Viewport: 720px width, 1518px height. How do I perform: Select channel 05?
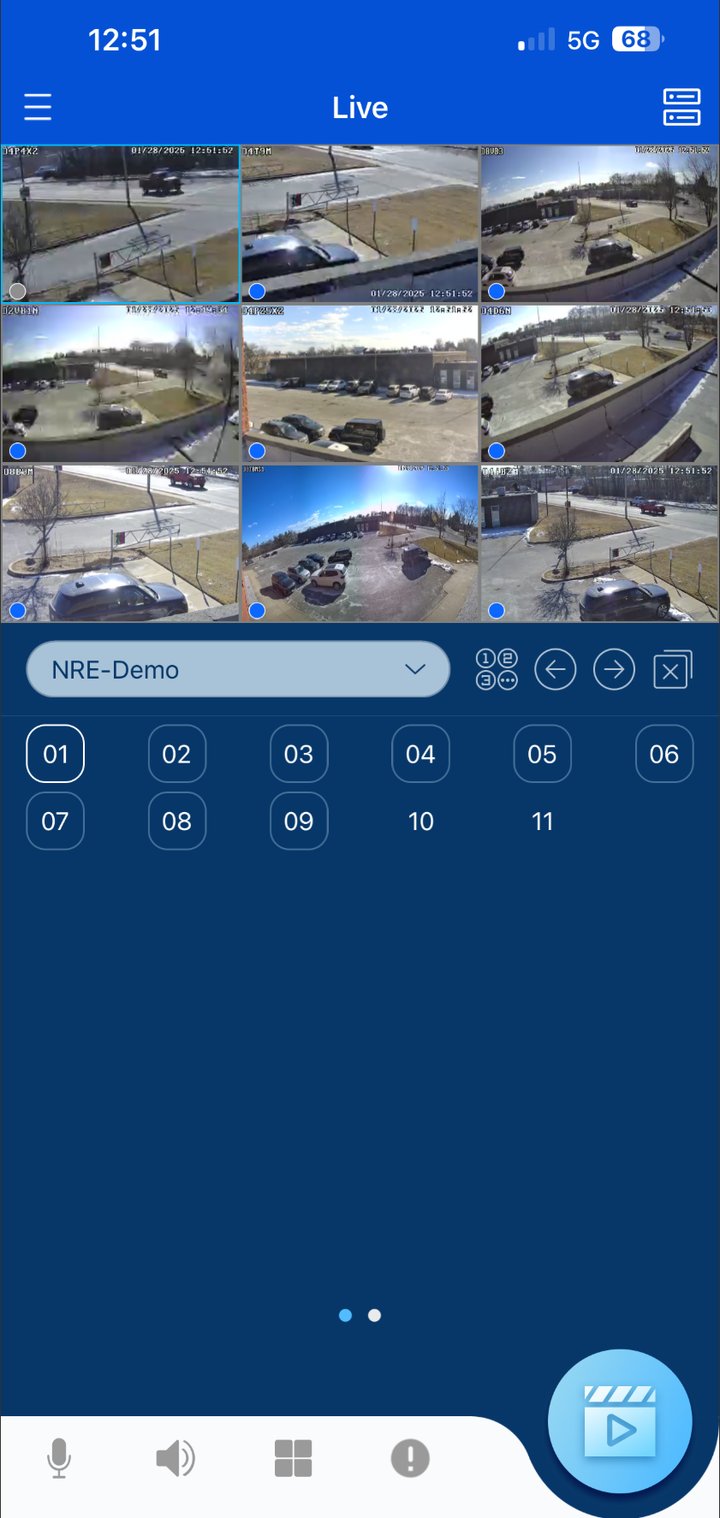pos(542,754)
